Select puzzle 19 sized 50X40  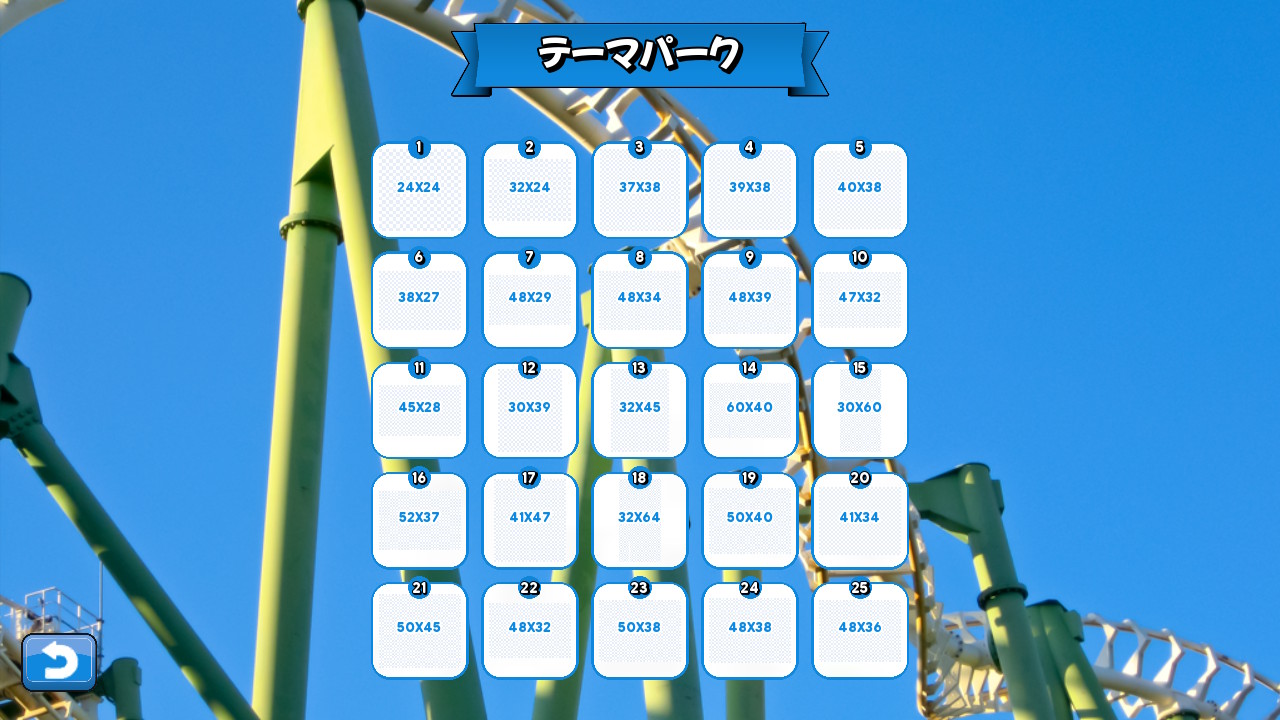[x=750, y=520]
